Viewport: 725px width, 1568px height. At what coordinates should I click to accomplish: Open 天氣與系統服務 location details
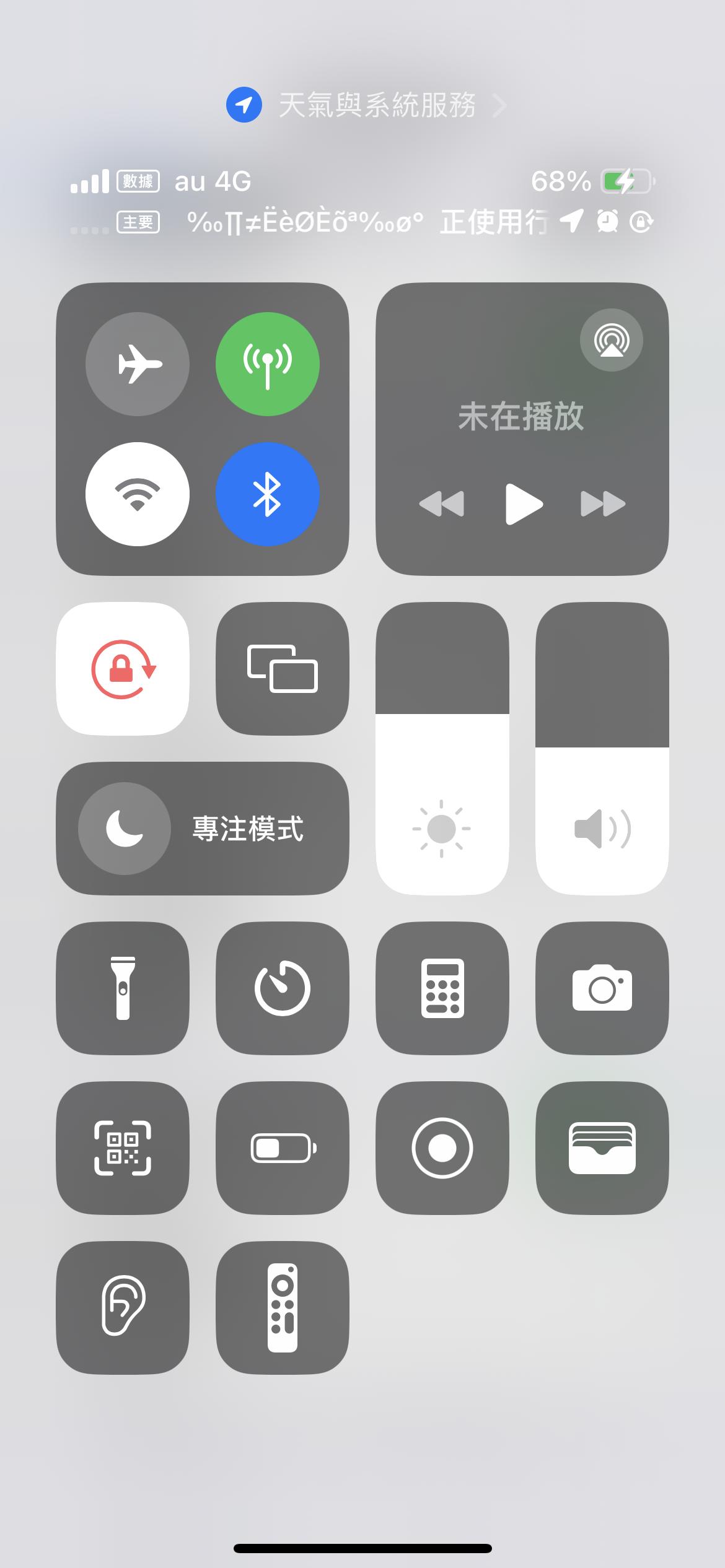point(366,105)
